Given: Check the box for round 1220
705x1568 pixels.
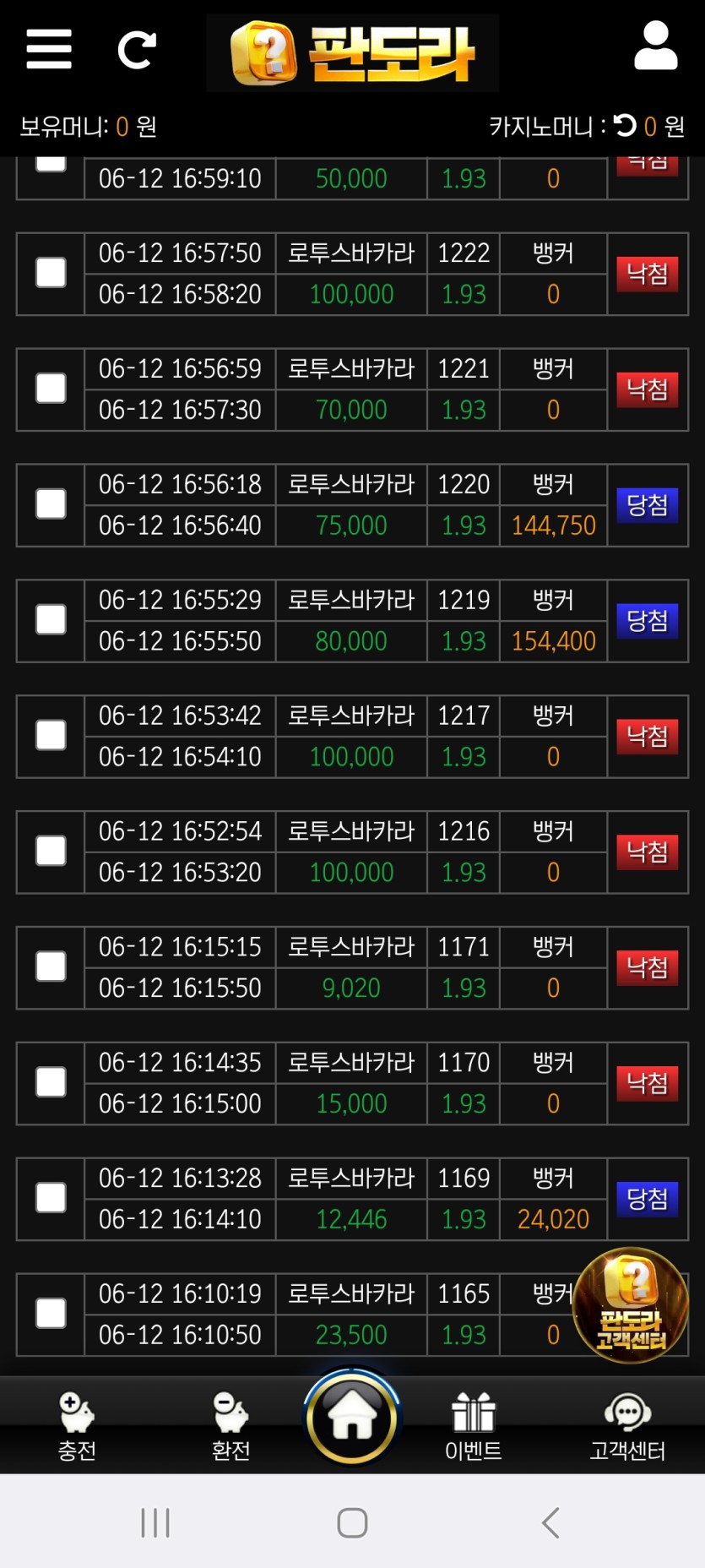Looking at the screenshot, I should tap(51, 504).
